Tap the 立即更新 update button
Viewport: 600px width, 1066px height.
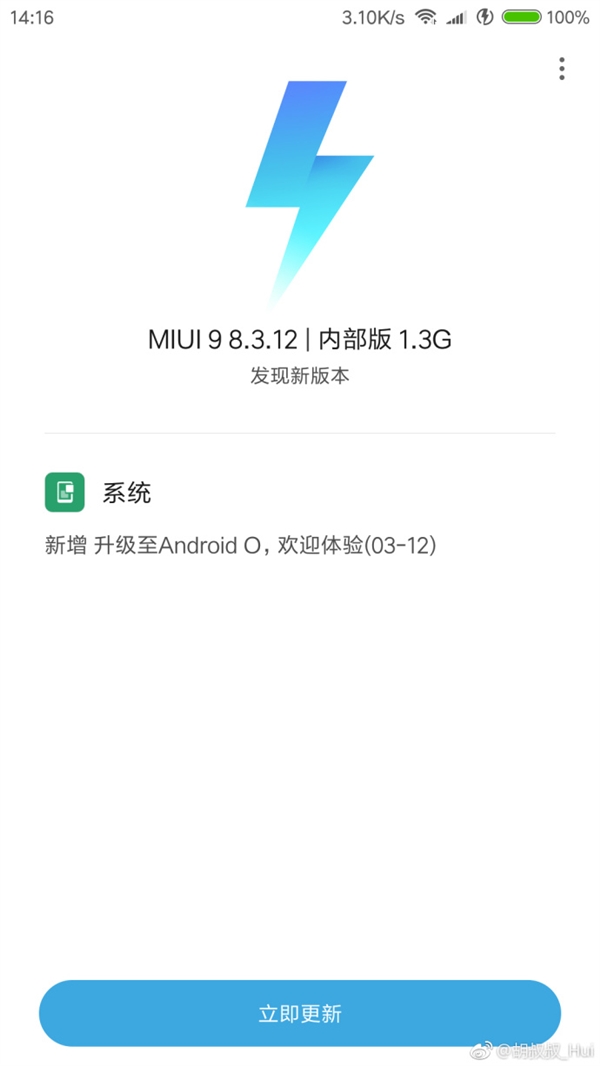pyautogui.click(x=300, y=1013)
